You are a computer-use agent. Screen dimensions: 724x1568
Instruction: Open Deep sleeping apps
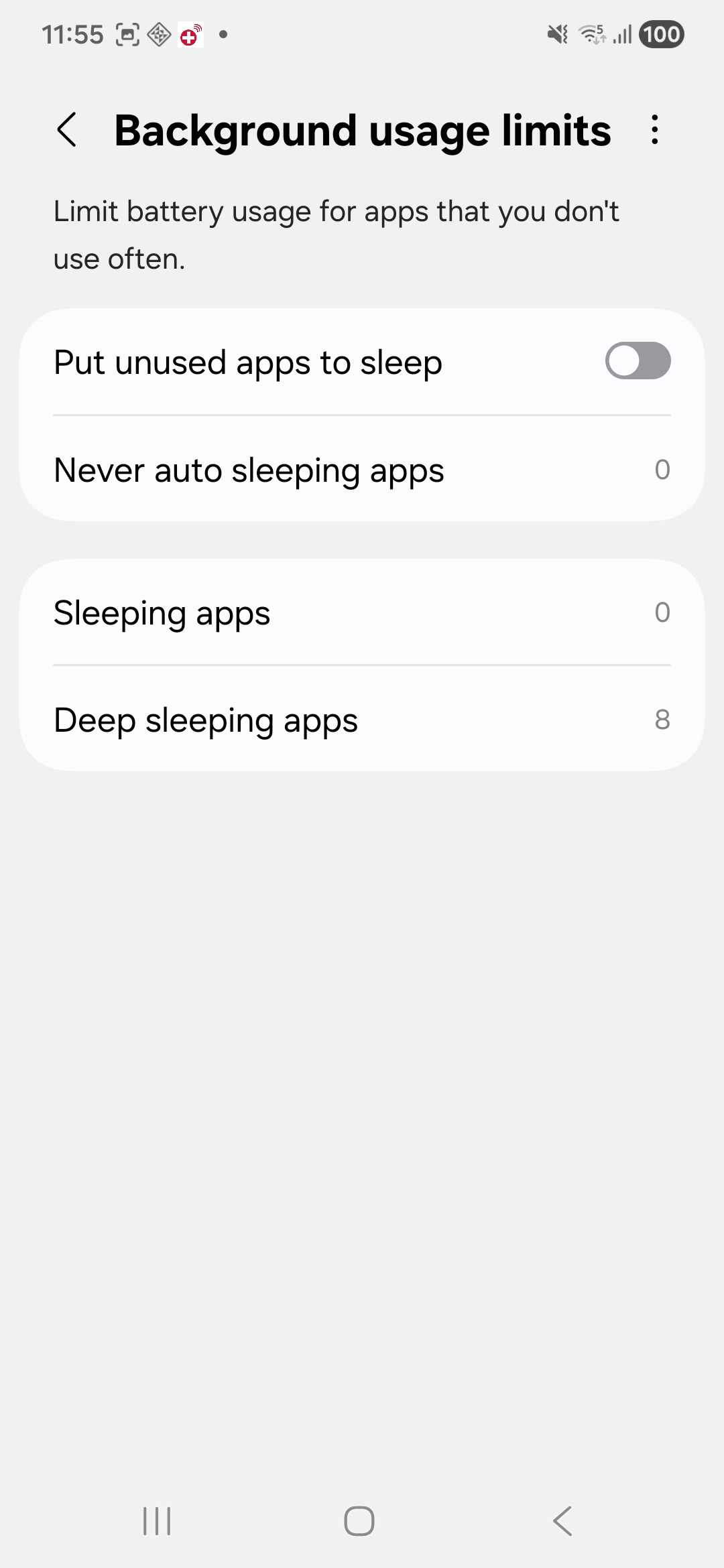[x=362, y=720]
